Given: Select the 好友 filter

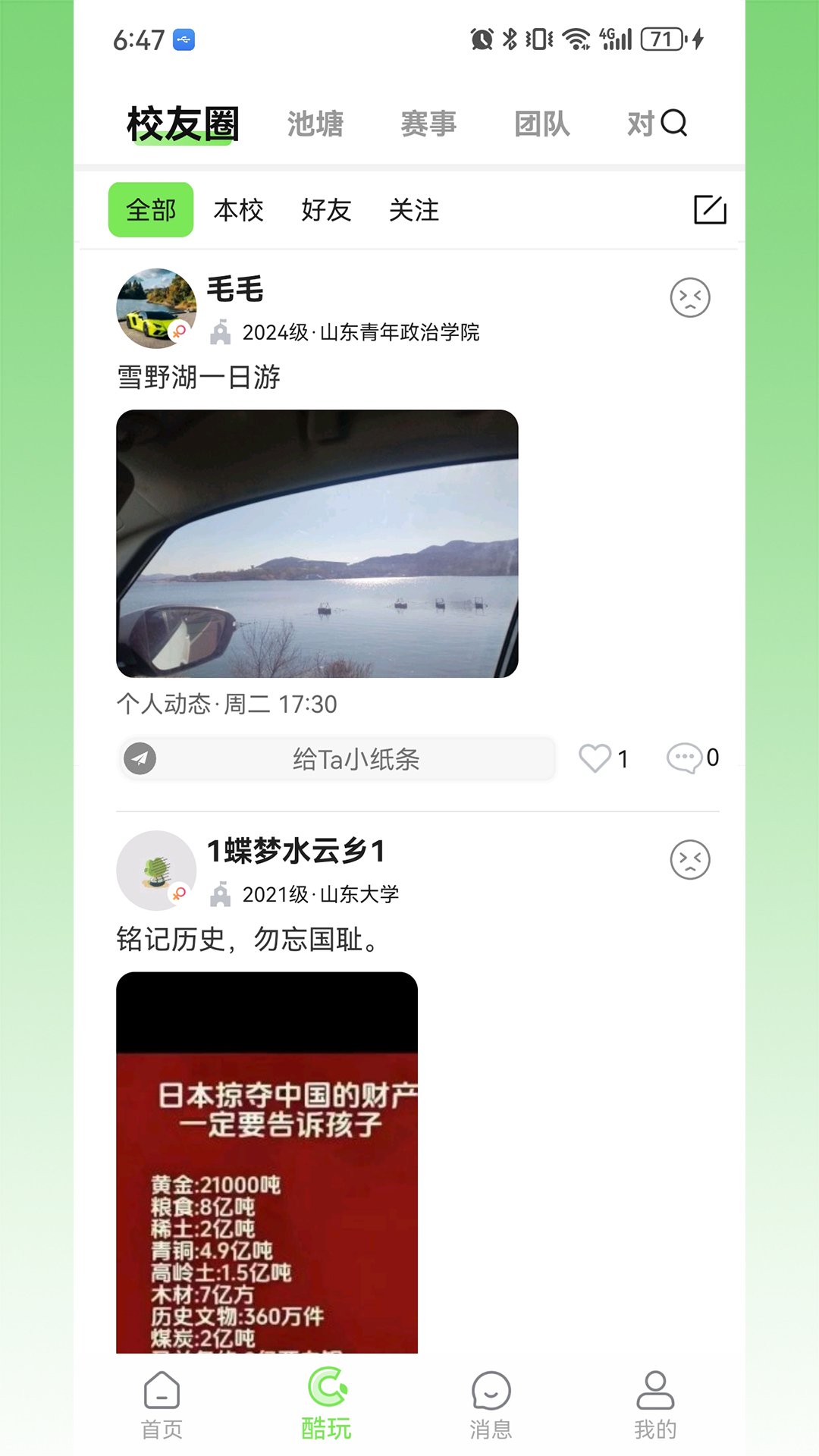Looking at the screenshot, I should pyautogui.click(x=326, y=210).
